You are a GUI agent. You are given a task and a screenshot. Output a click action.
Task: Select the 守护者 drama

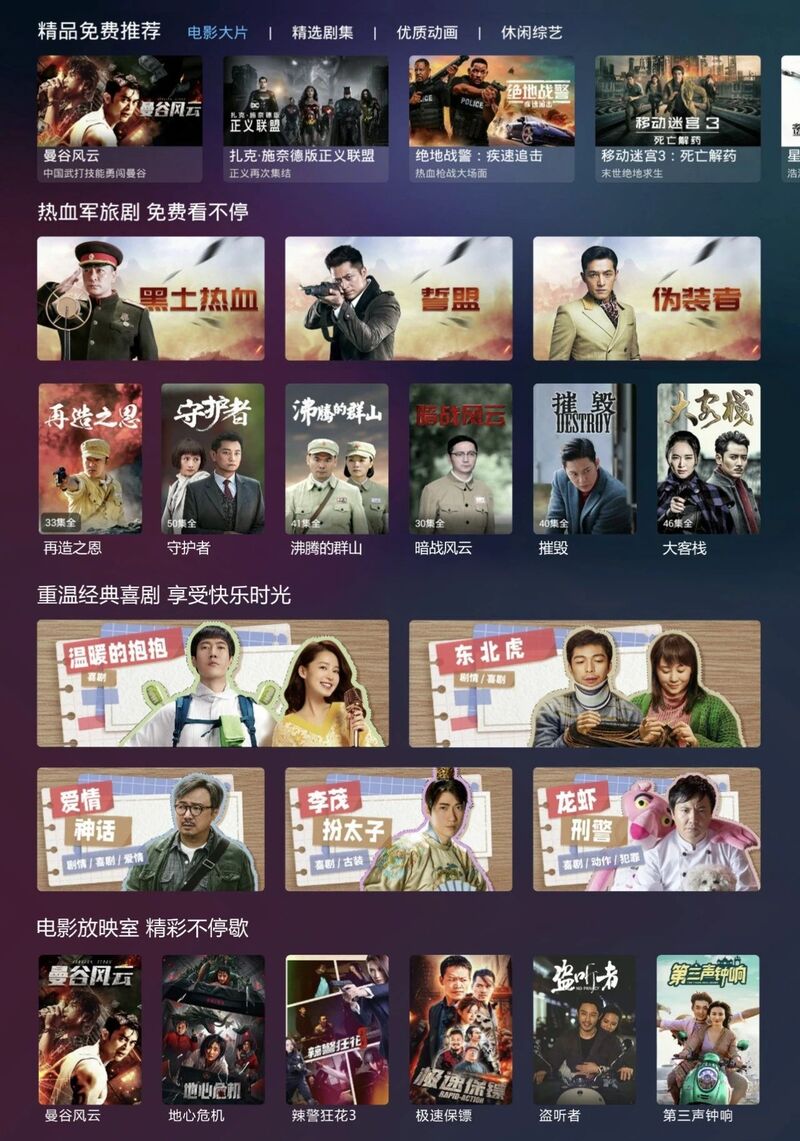coord(213,459)
